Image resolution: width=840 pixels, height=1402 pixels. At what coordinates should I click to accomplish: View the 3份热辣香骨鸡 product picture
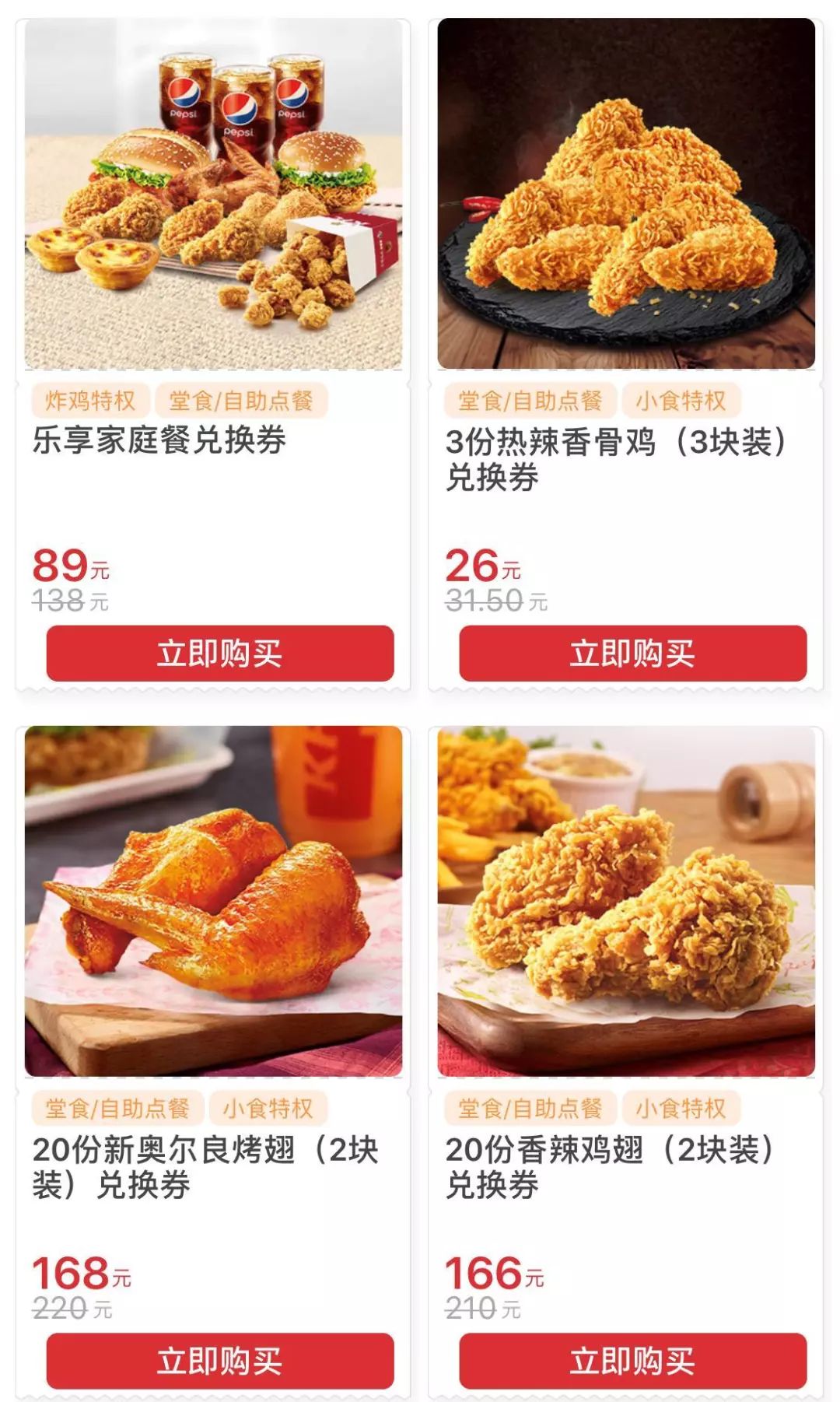(x=626, y=195)
